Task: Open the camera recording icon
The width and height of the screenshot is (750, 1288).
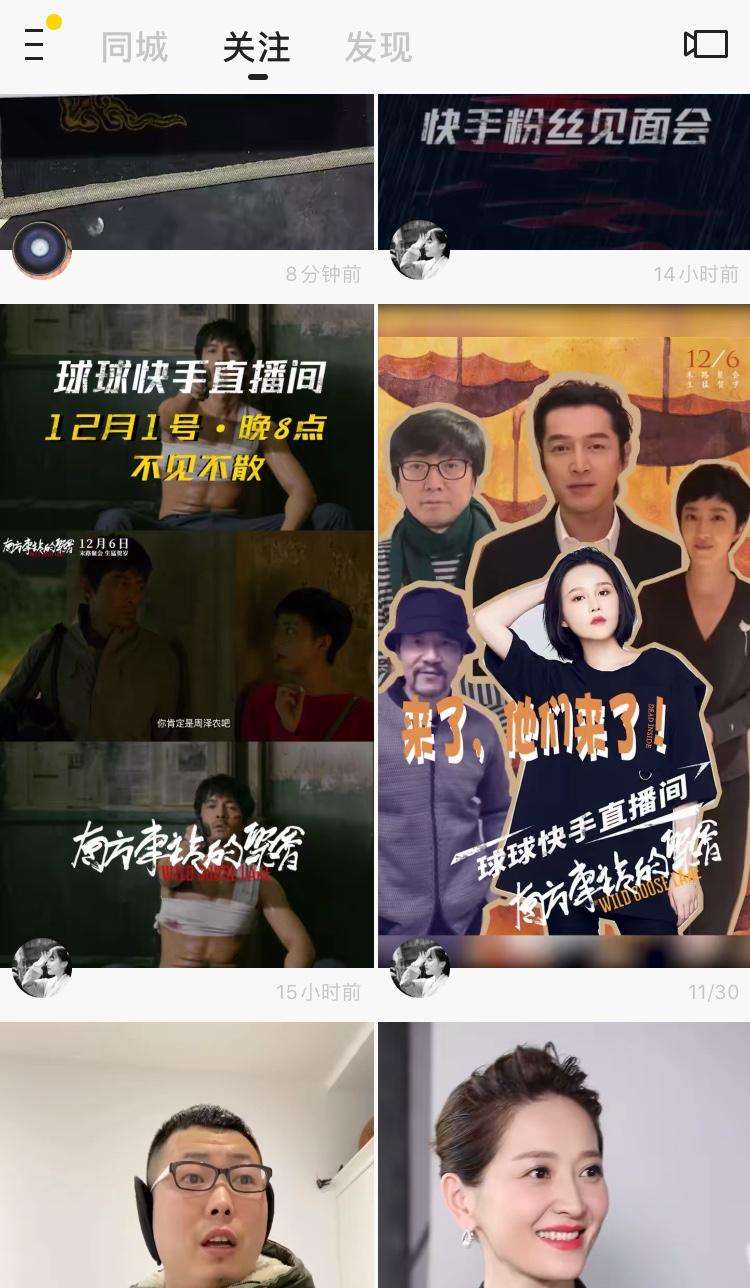Action: [706, 45]
